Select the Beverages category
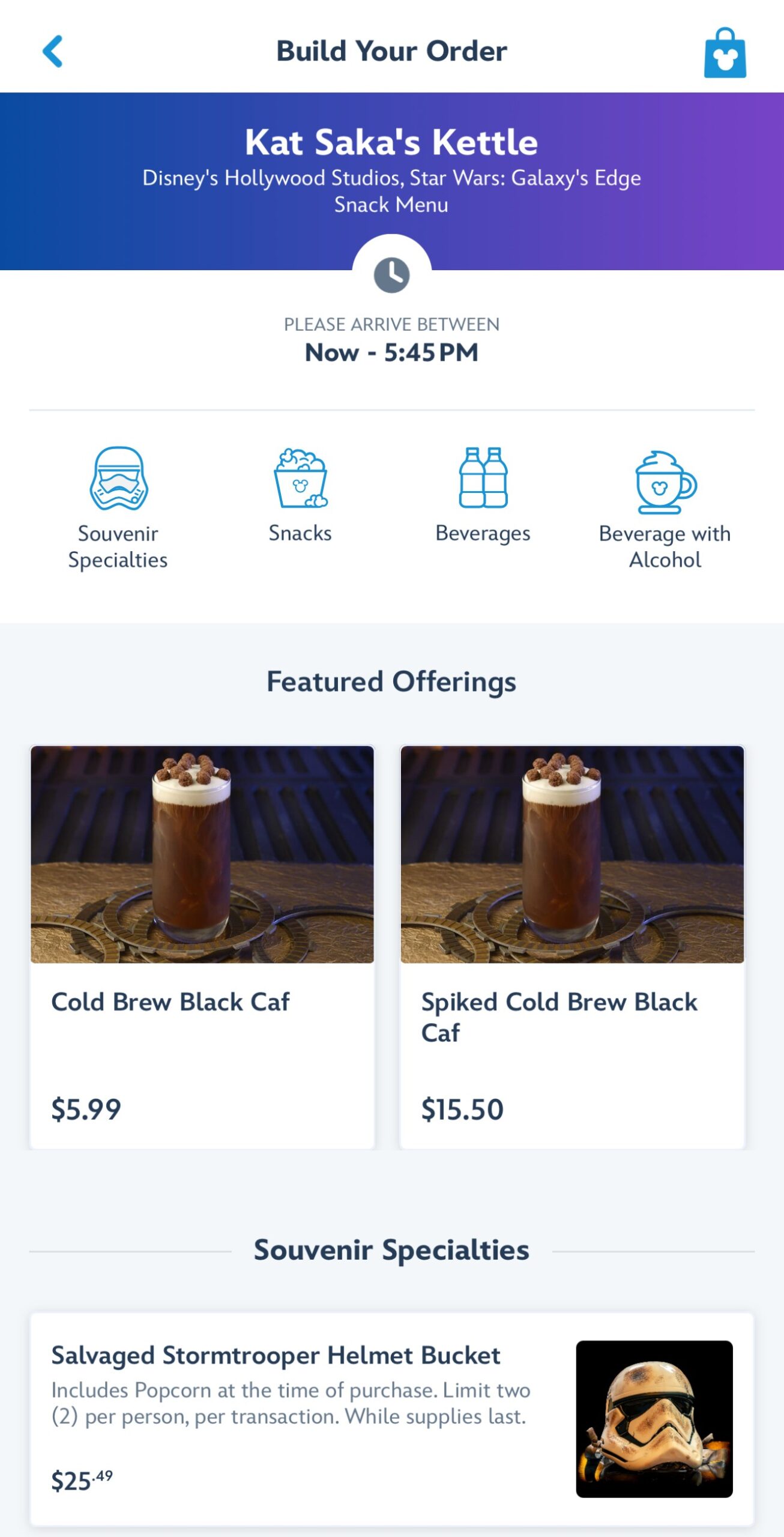The height and width of the screenshot is (1537, 784). coord(483,495)
